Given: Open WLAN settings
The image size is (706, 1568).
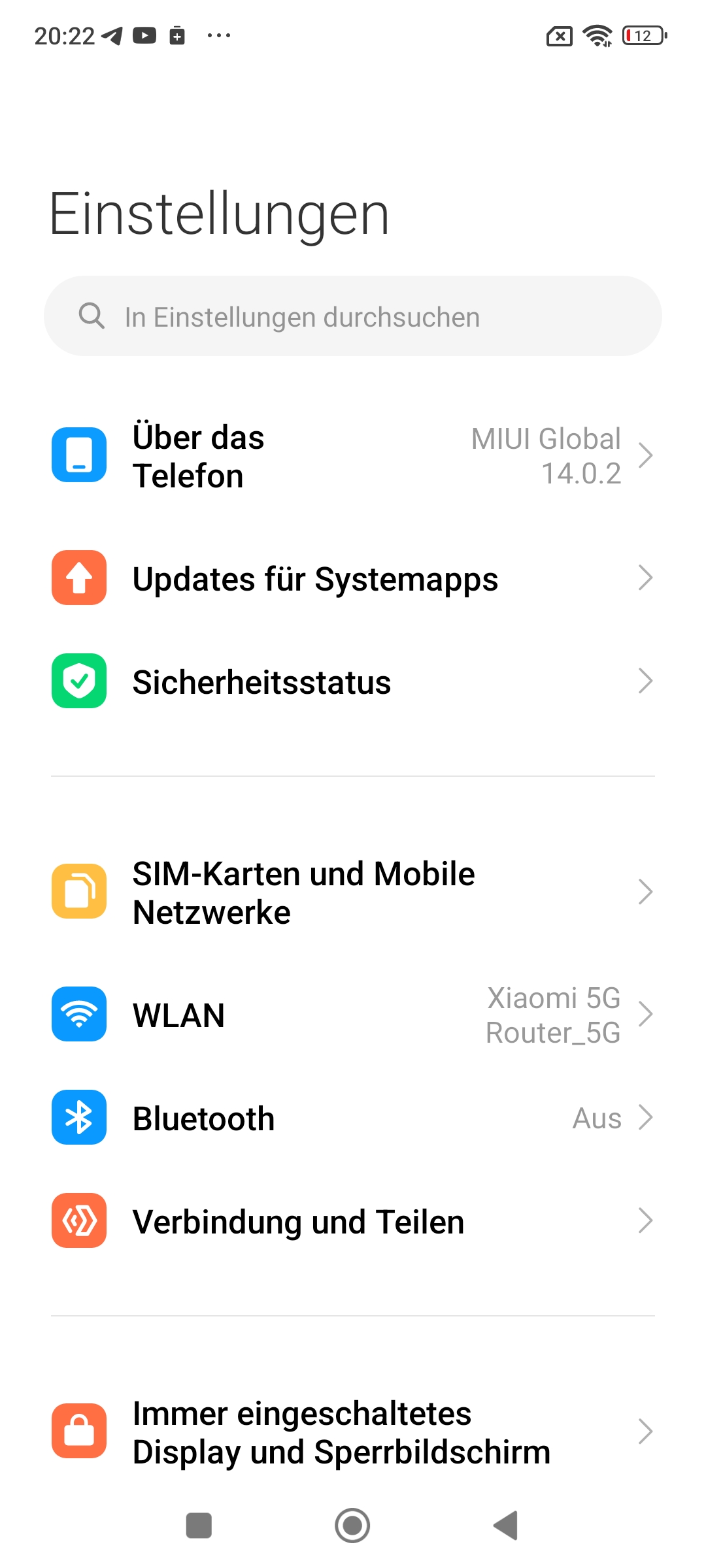Looking at the screenshot, I should 353,1015.
